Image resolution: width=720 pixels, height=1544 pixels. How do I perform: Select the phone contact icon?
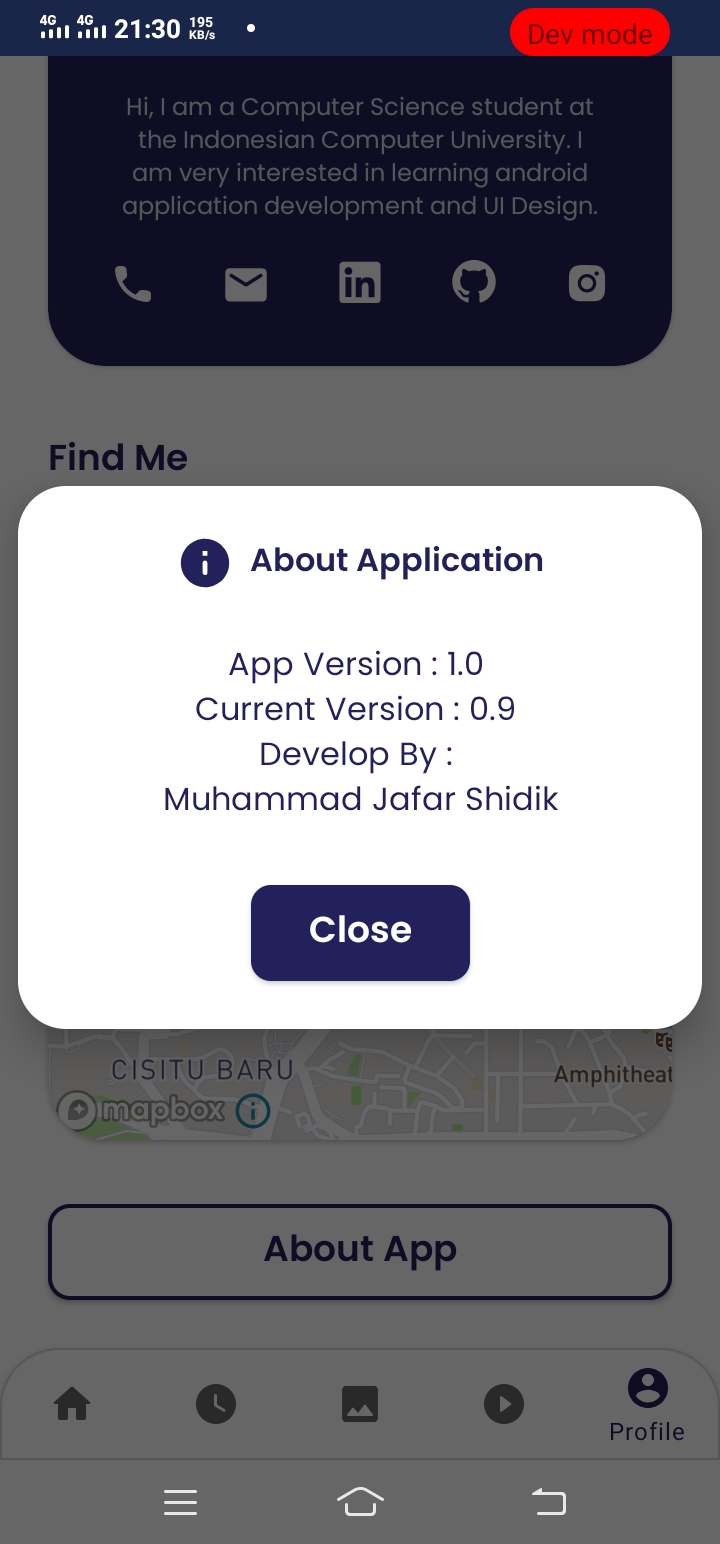(x=132, y=284)
